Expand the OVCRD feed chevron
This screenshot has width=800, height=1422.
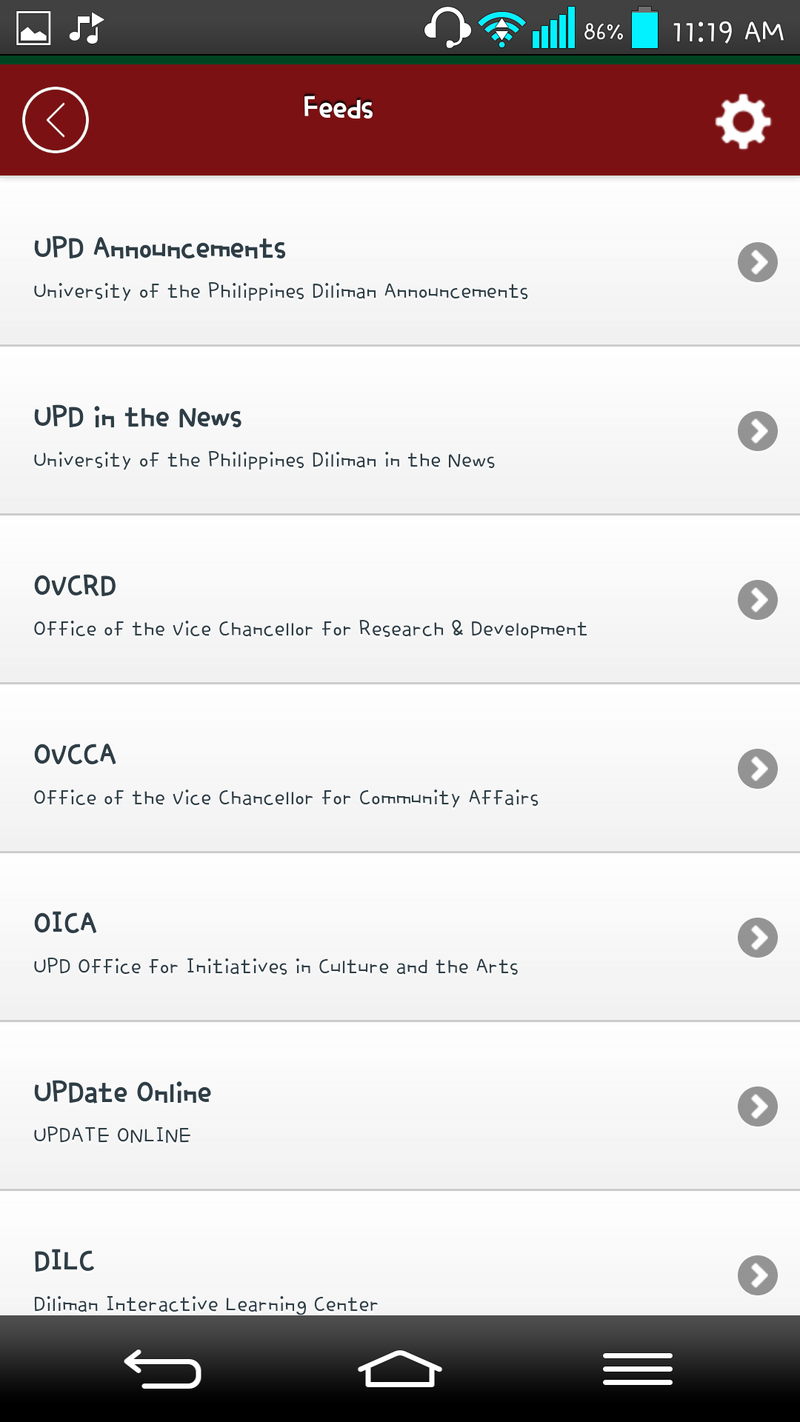[x=757, y=600]
